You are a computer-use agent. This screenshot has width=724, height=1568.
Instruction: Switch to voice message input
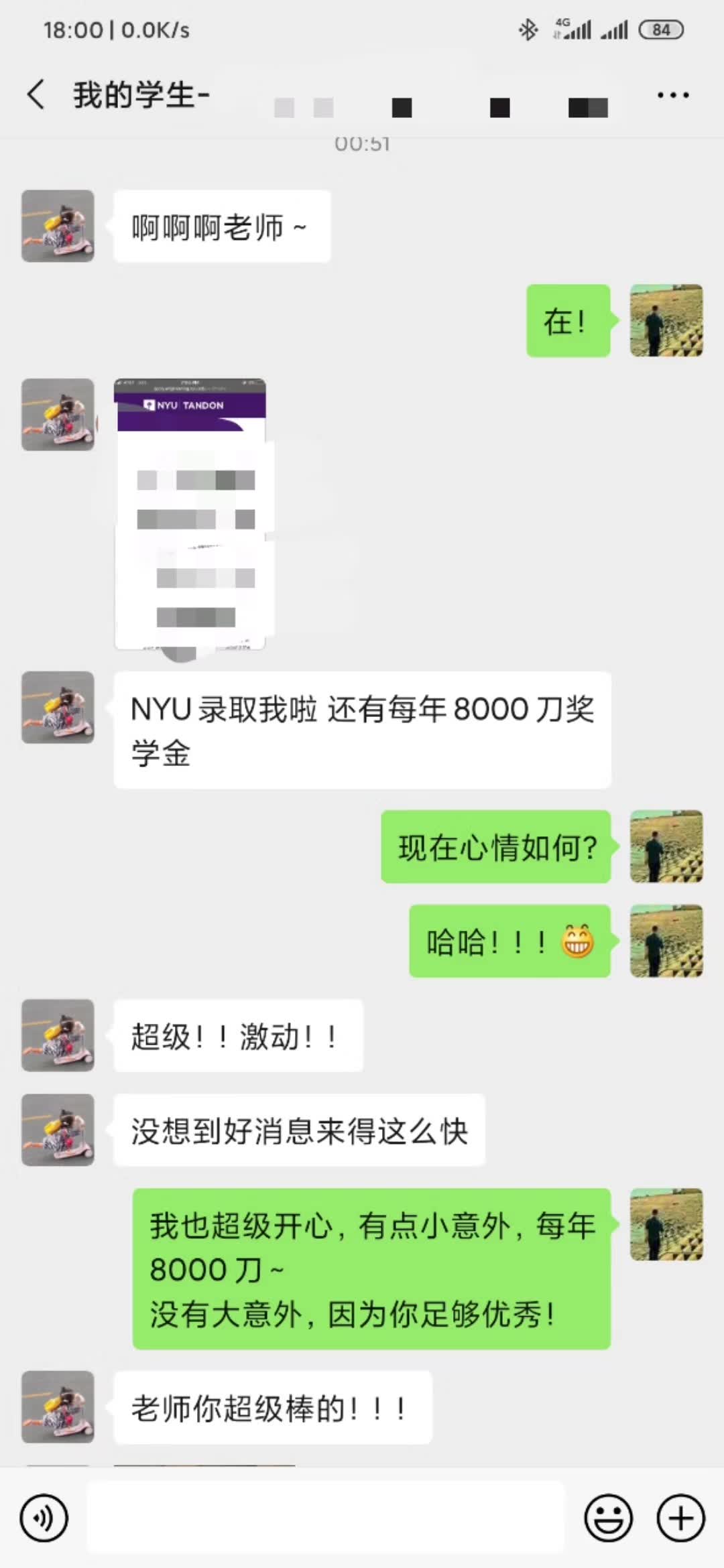point(44,1518)
